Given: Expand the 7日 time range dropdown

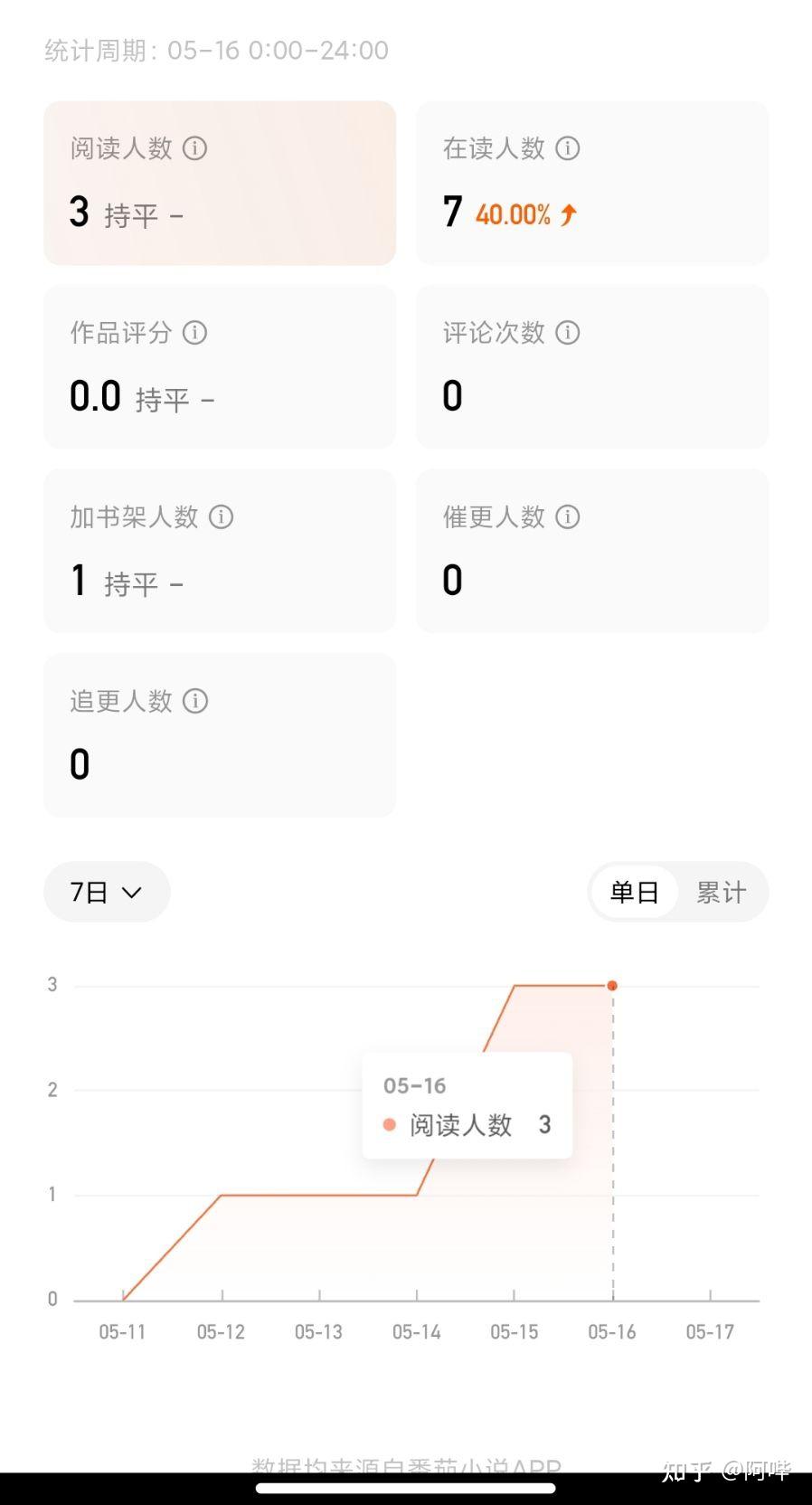Looking at the screenshot, I should [x=107, y=893].
